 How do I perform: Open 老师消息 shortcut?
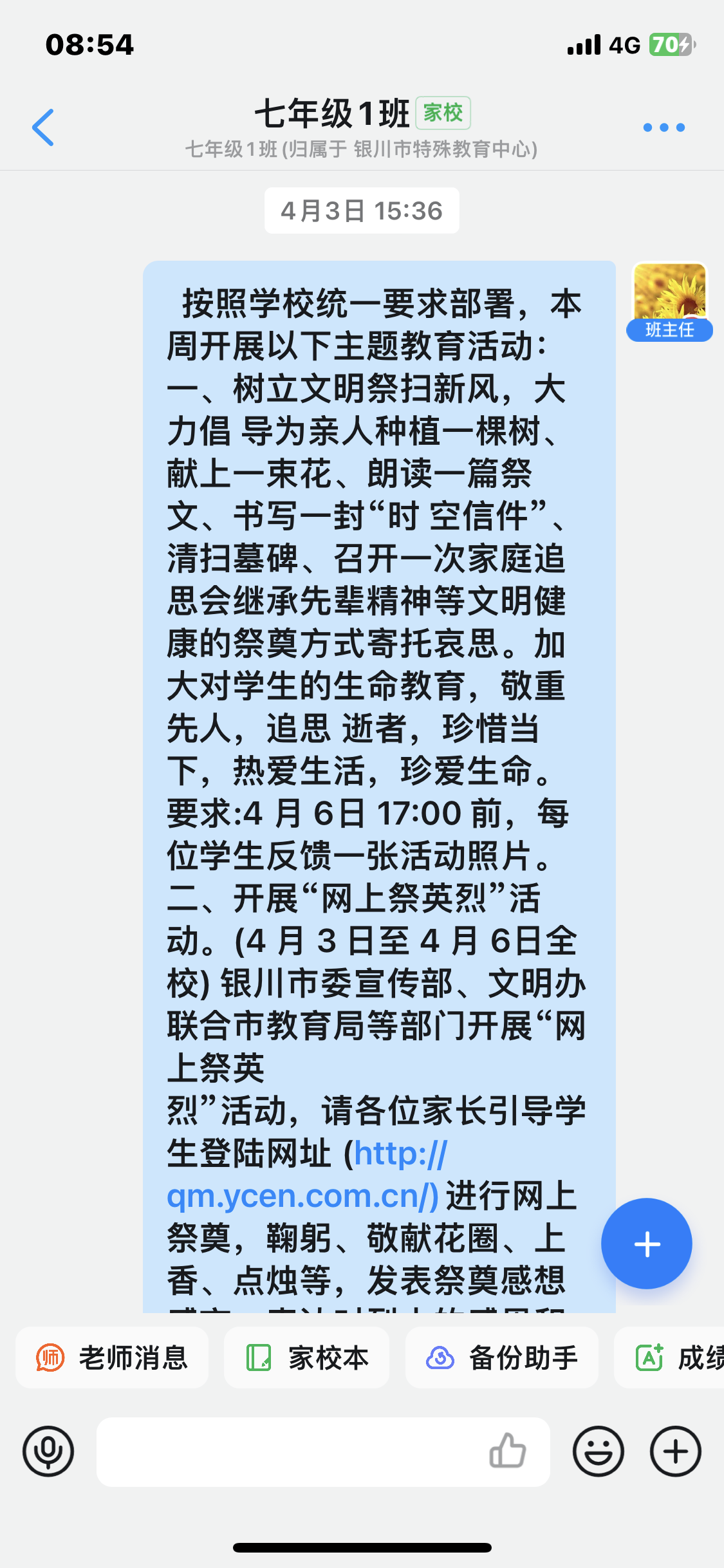coord(112,1358)
